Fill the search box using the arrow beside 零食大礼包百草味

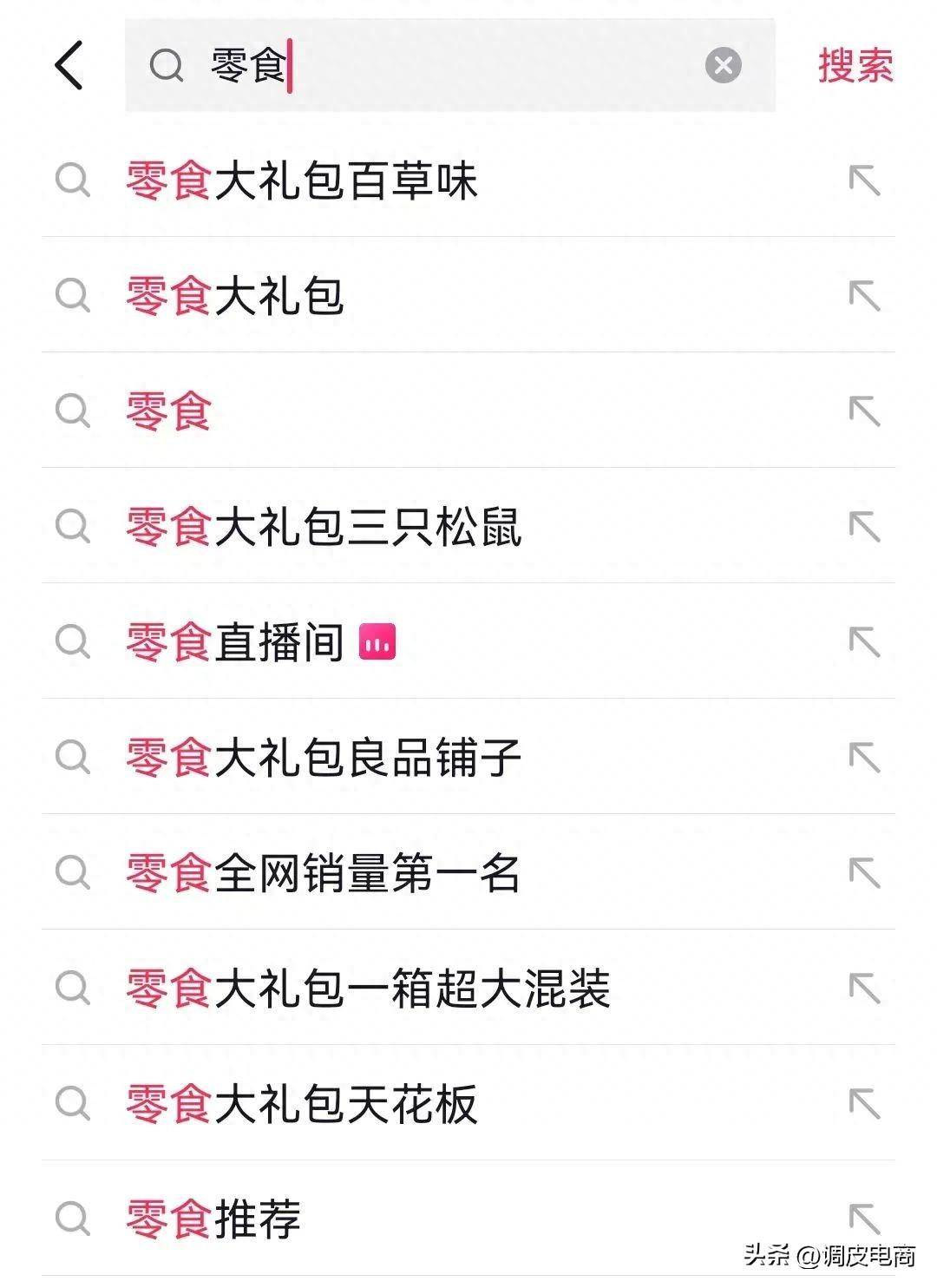(x=864, y=181)
